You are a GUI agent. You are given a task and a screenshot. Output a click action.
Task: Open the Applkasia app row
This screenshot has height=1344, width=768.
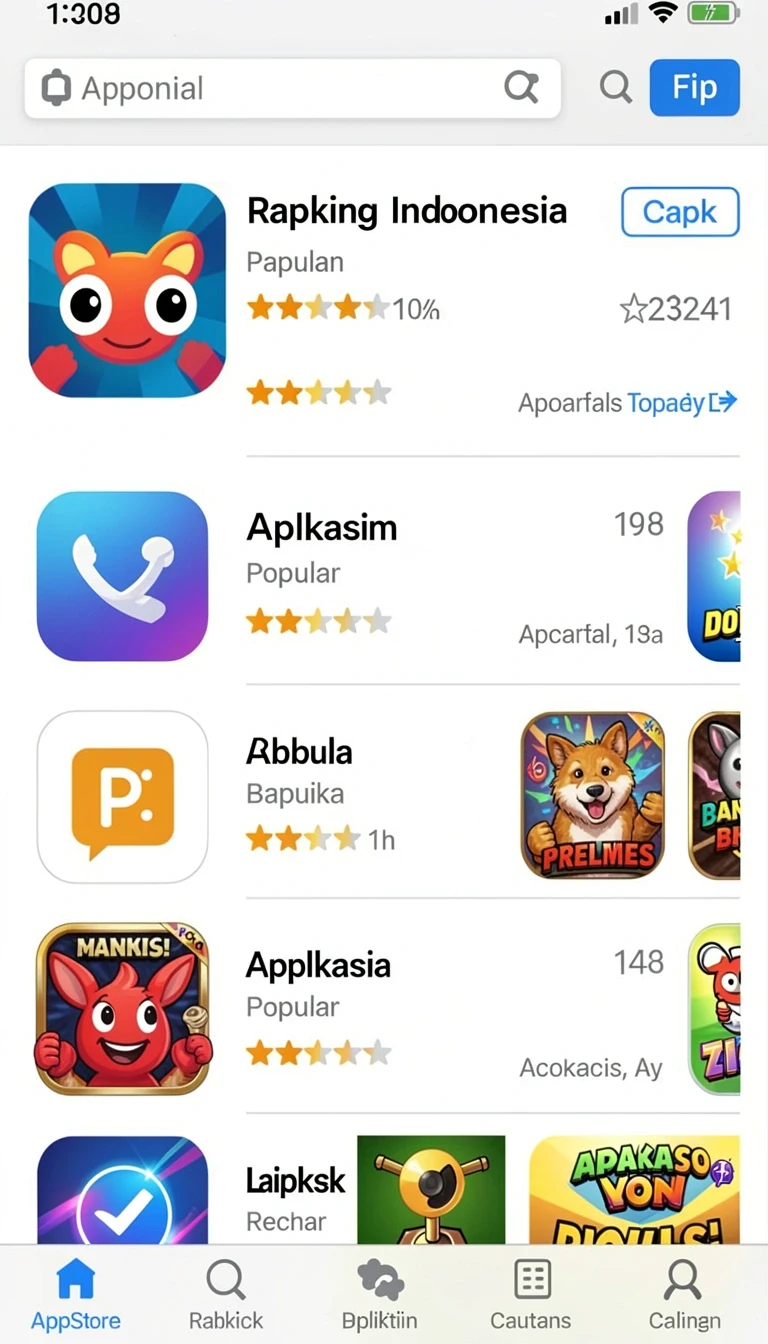pos(350,1009)
